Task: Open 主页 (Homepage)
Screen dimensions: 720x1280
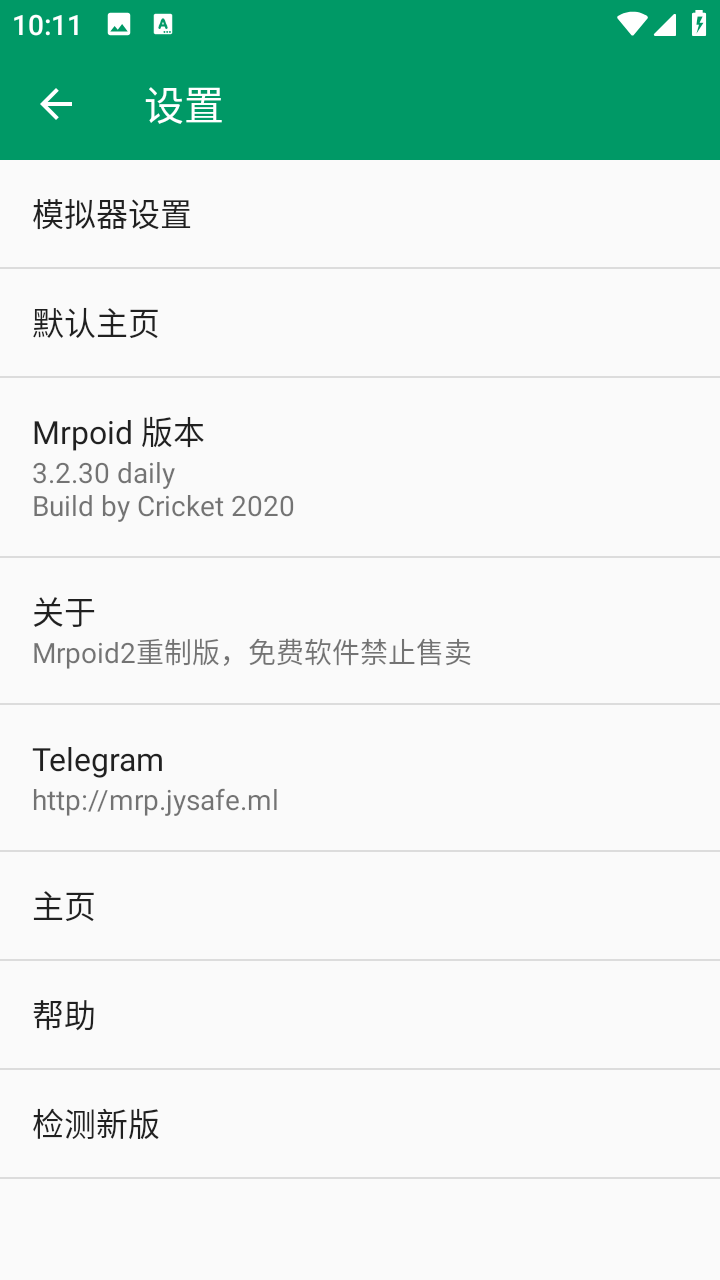Action: point(64,906)
